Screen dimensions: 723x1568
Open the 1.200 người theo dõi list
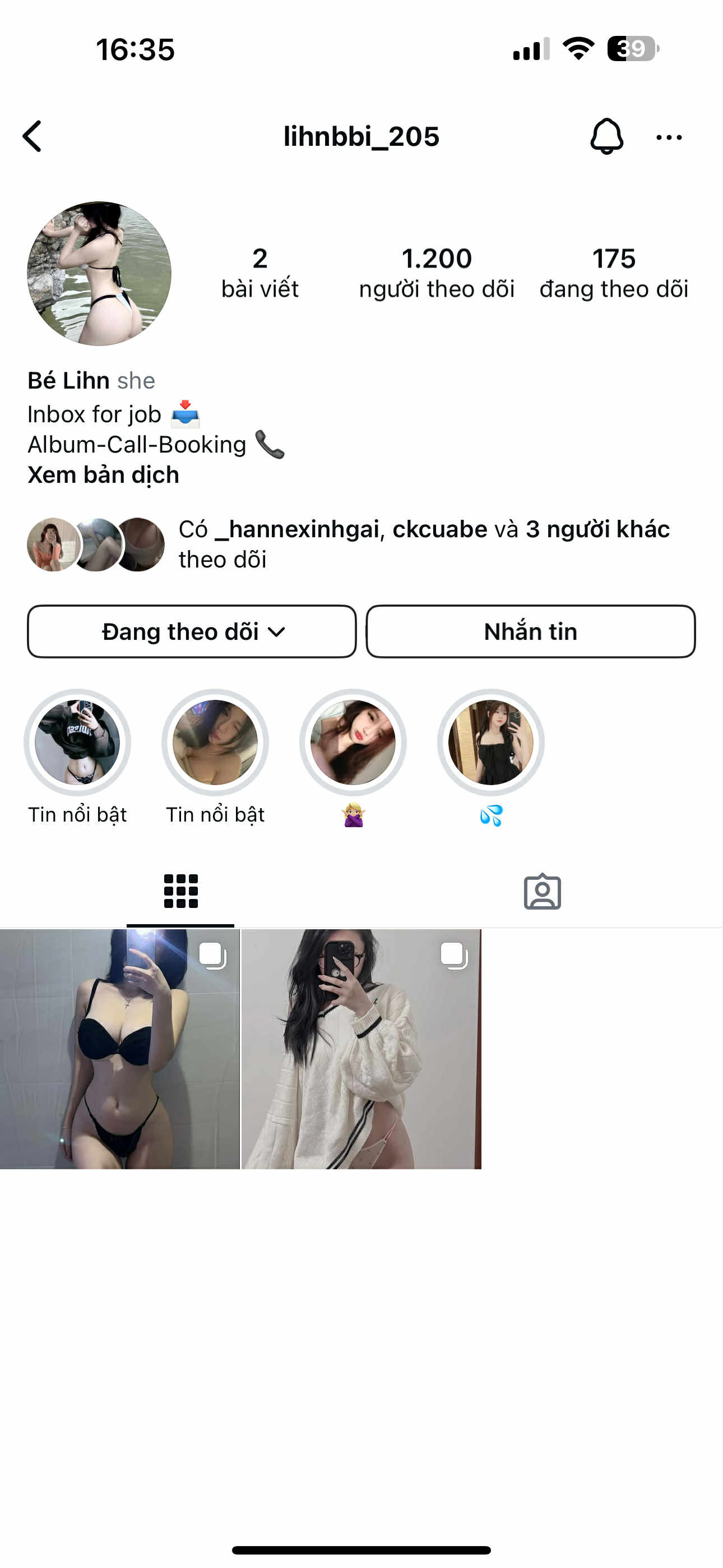tap(437, 273)
